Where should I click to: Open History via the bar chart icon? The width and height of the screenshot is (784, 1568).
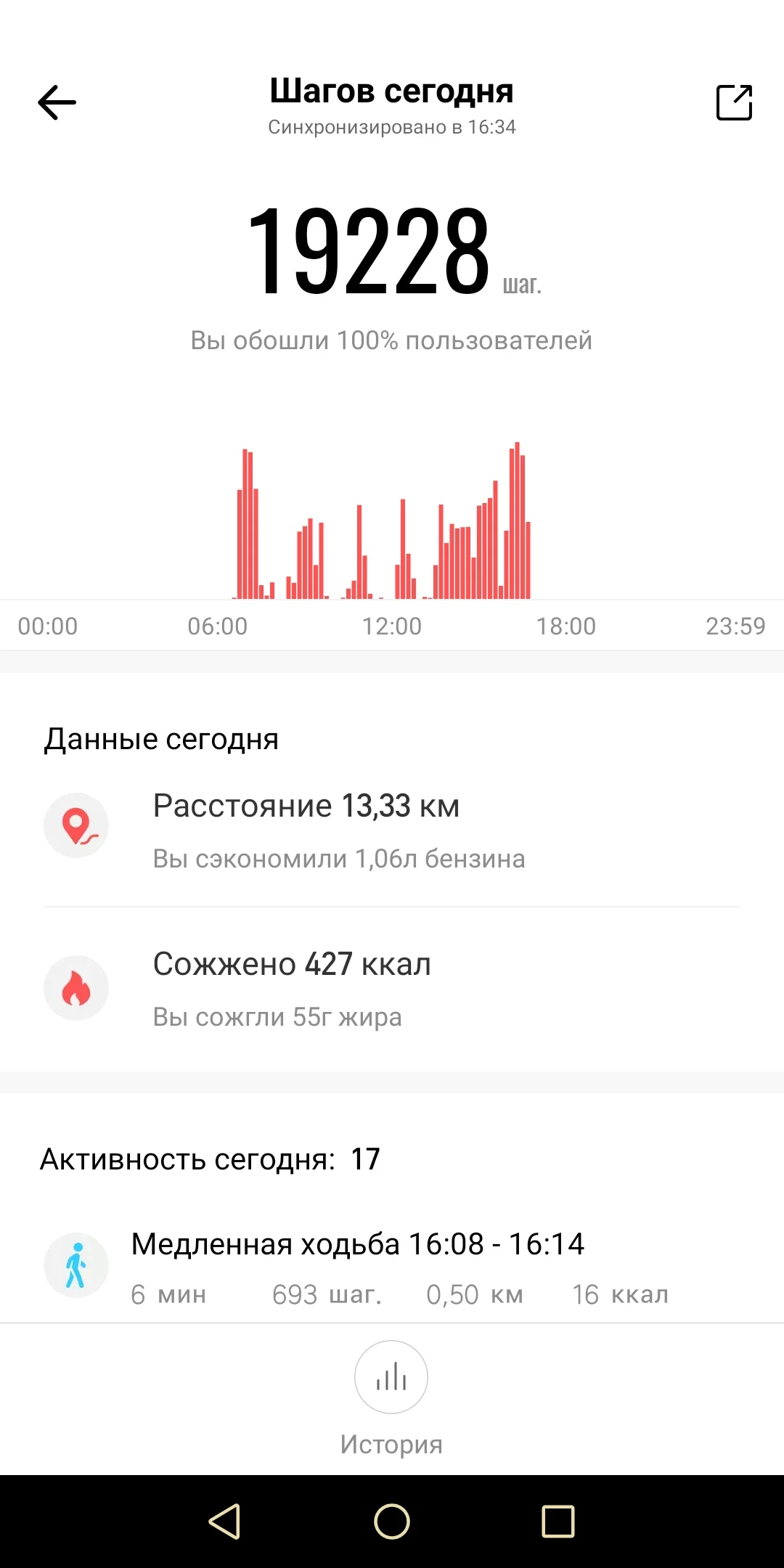391,1376
